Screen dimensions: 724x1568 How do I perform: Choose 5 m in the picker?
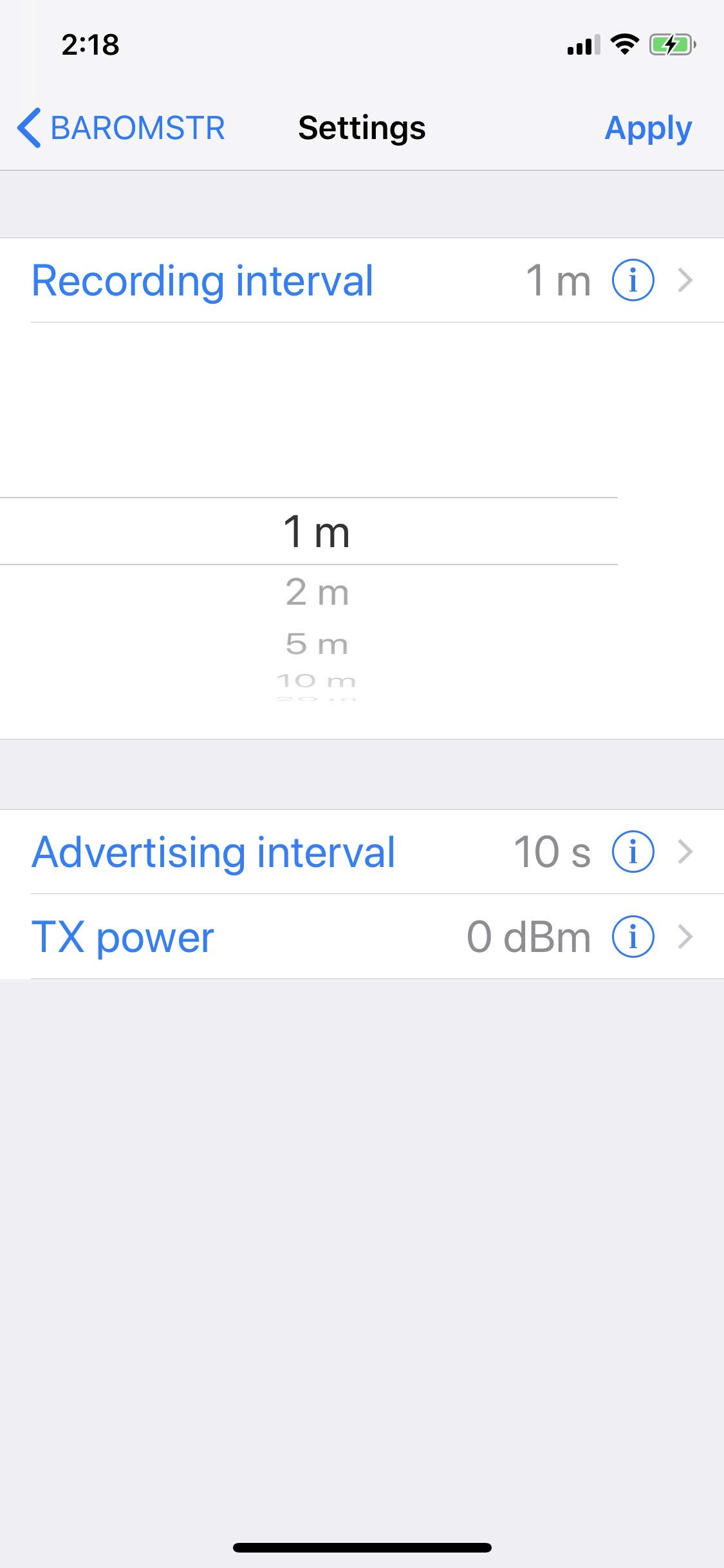(317, 644)
